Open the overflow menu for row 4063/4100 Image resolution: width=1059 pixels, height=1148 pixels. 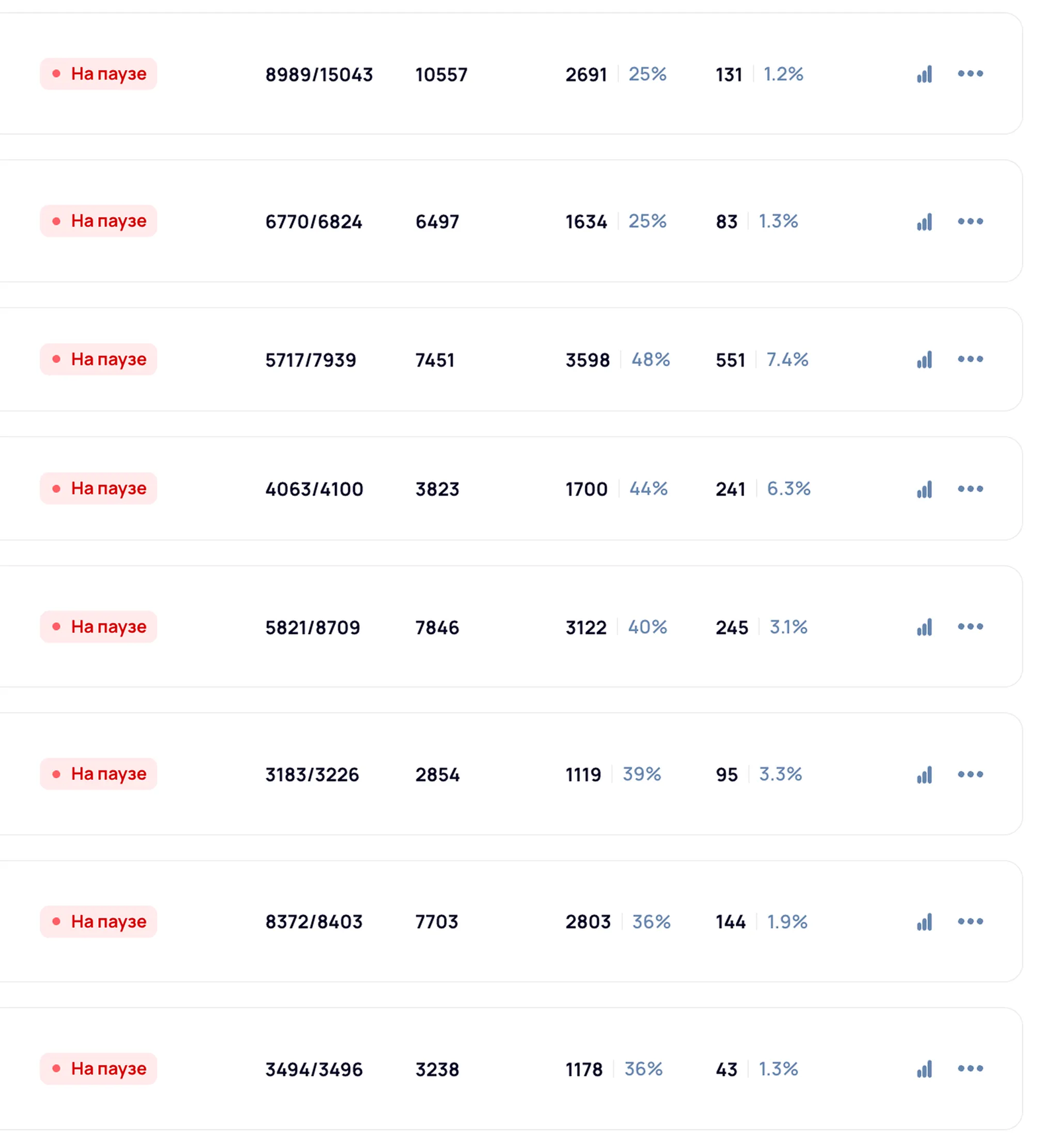[x=970, y=489]
